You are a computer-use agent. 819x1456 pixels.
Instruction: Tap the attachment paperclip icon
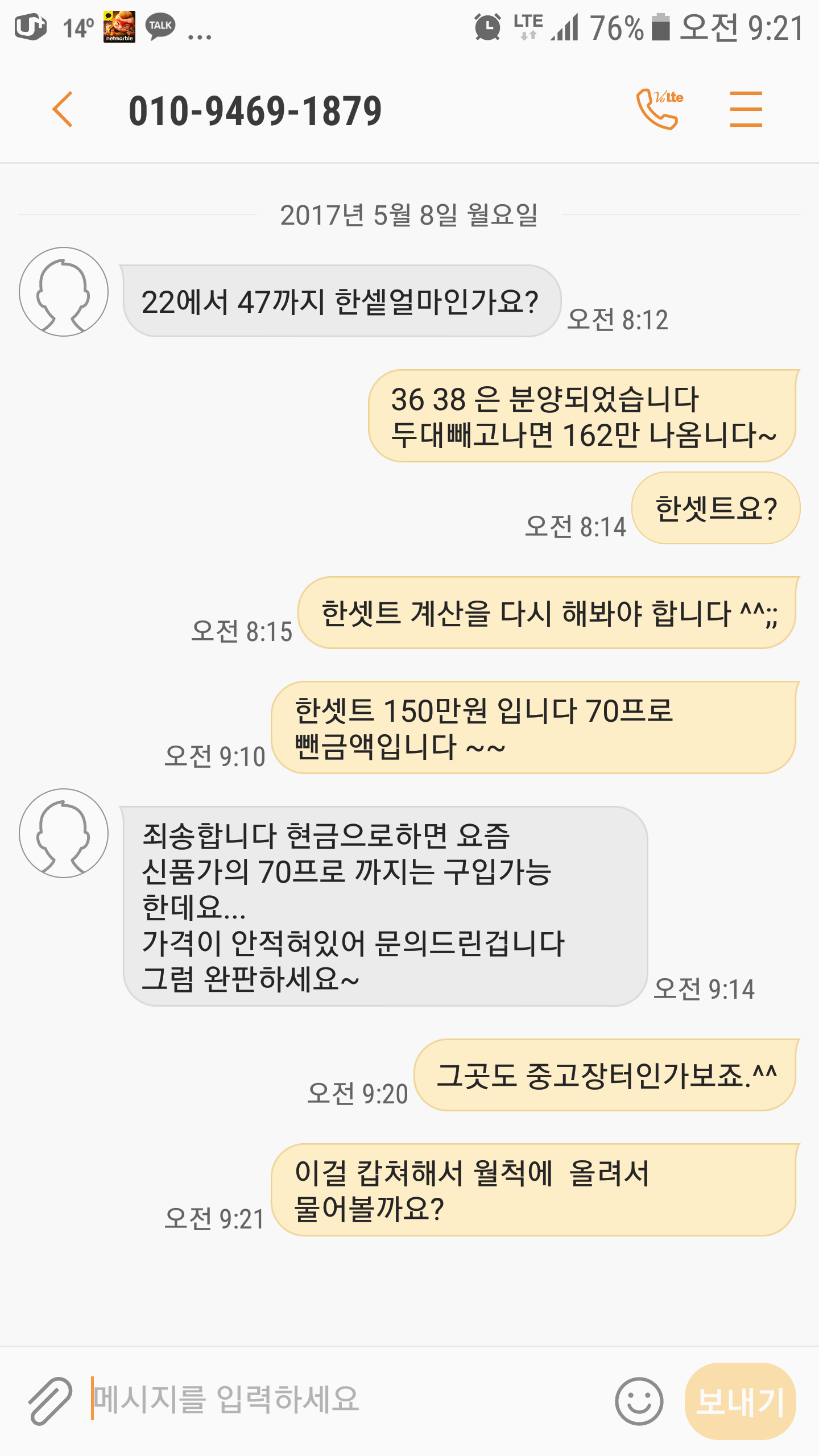click(50, 1400)
